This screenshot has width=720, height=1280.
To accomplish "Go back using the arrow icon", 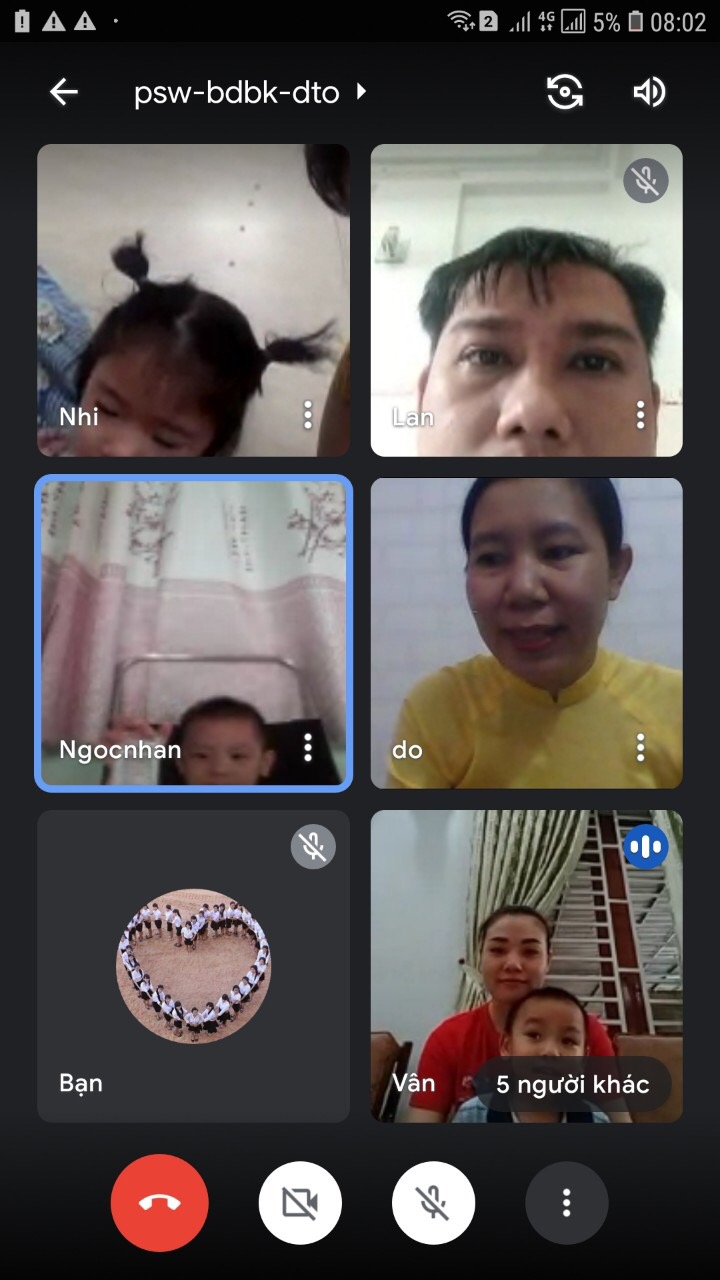I will [x=64, y=92].
